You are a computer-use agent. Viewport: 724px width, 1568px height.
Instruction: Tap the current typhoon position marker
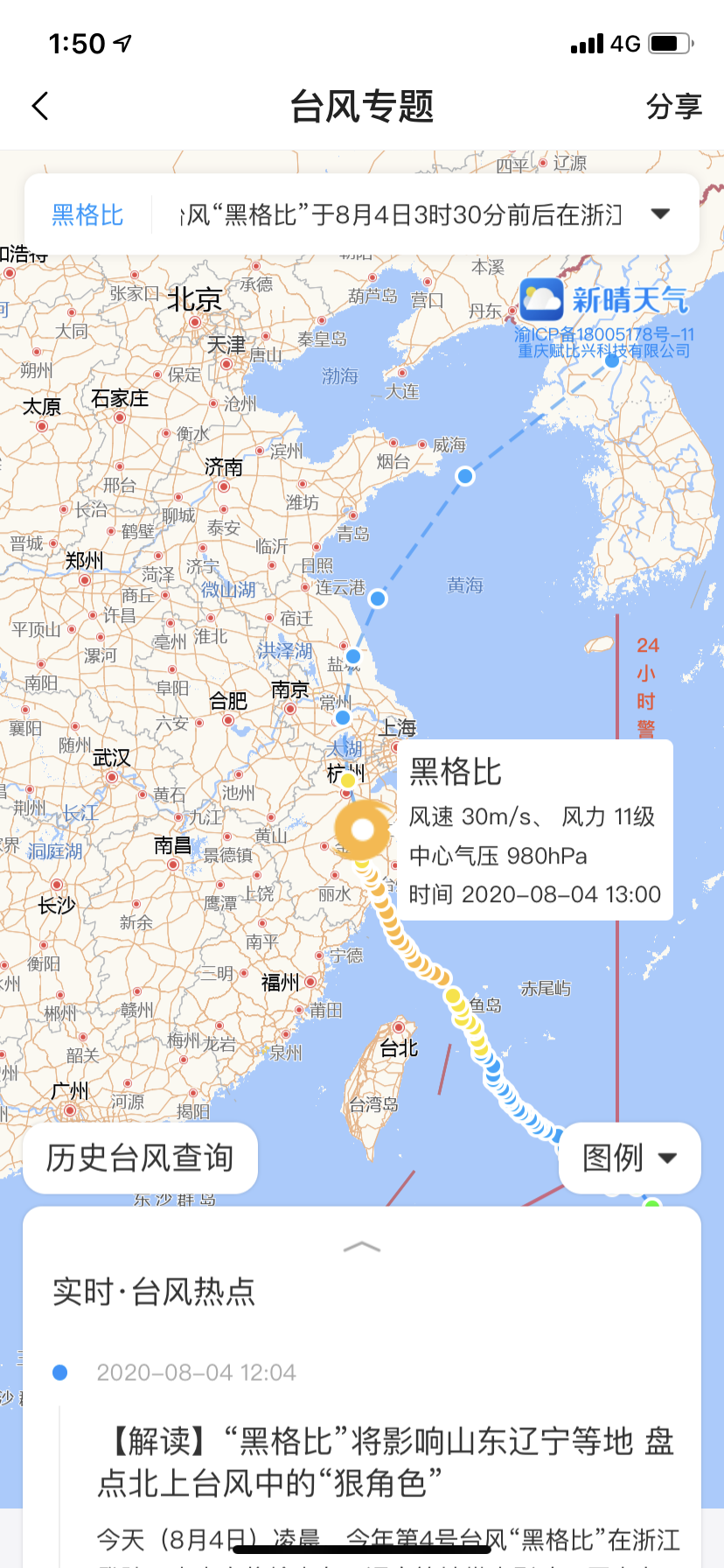pyautogui.click(x=362, y=830)
